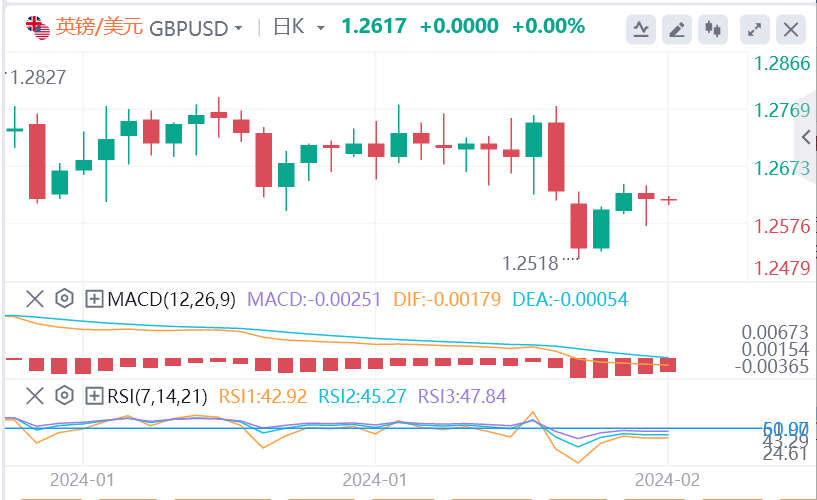Open RSI indicator settings
Image resolution: width=817 pixels, height=500 pixels.
[65, 394]
